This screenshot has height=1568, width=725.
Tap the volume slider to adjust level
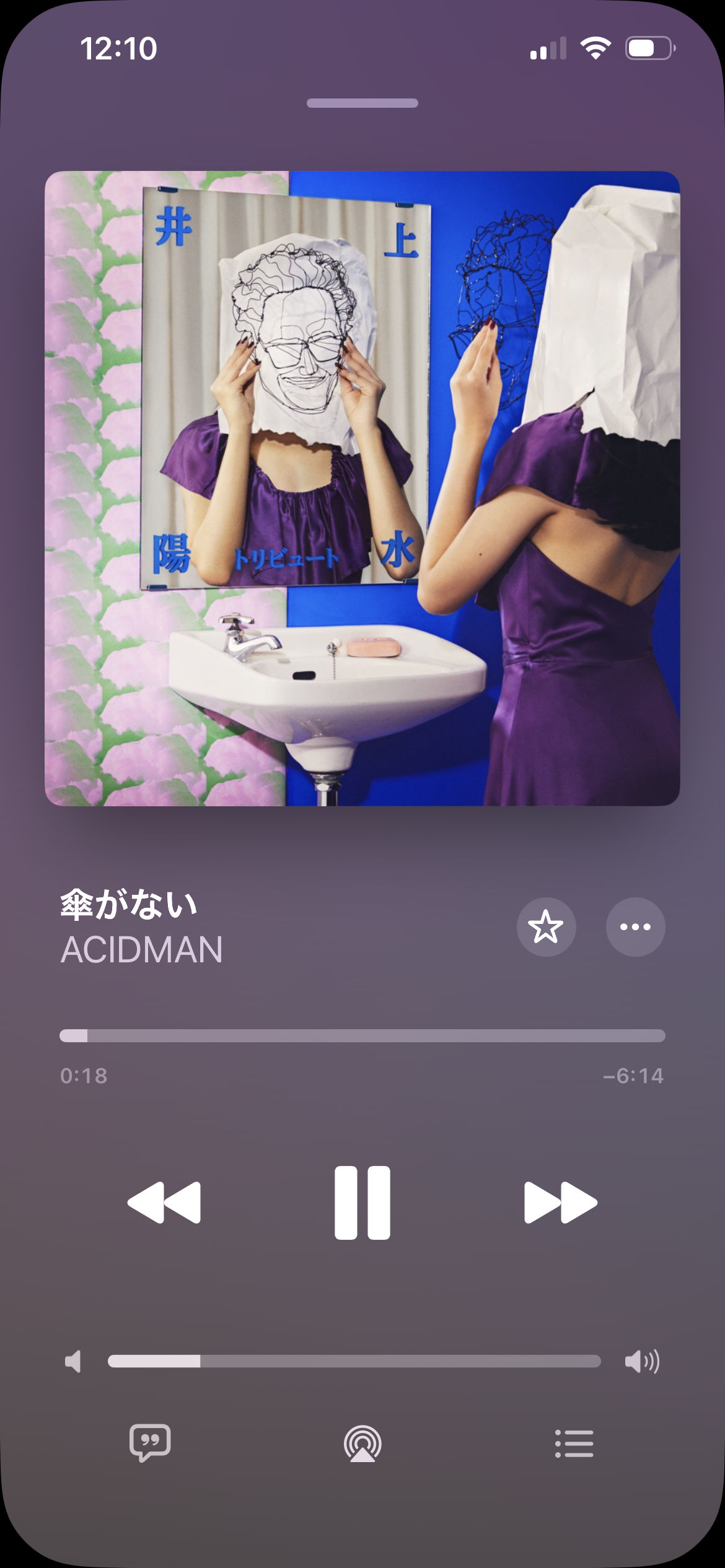[354, 1361]
